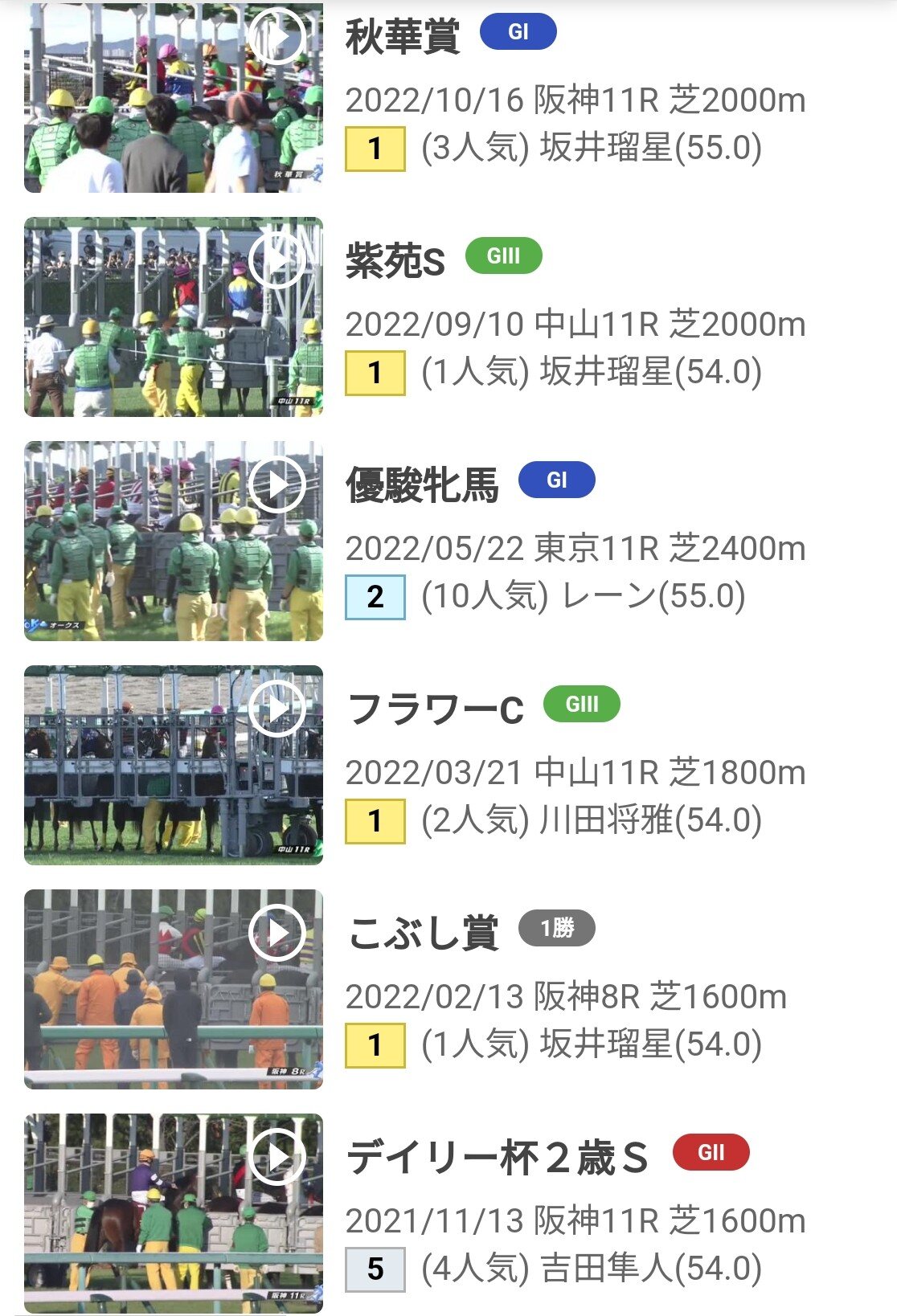This screenshot has height=1316, width=897.
Task: Play the 秋華賞 race video
Action: click(x=276, y=36)
